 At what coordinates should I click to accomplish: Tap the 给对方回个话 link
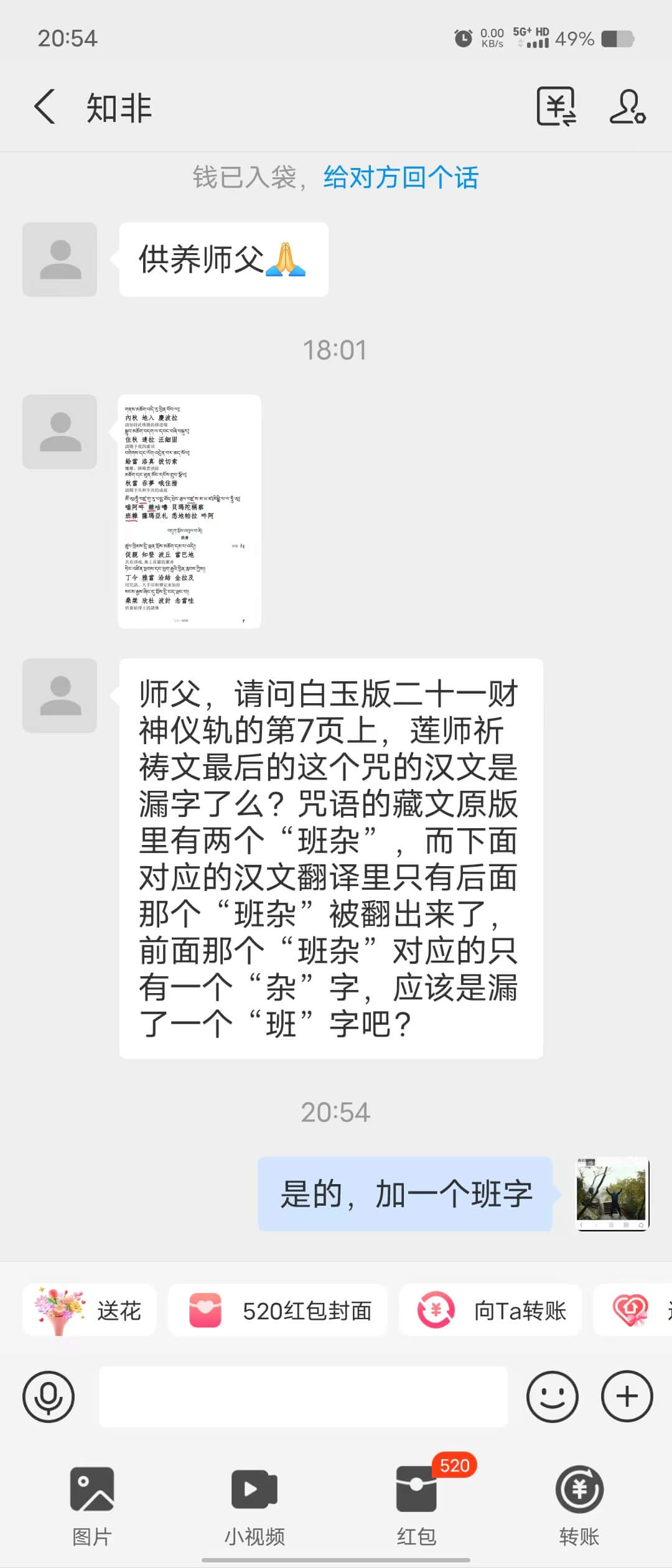[x=401, y=177]
